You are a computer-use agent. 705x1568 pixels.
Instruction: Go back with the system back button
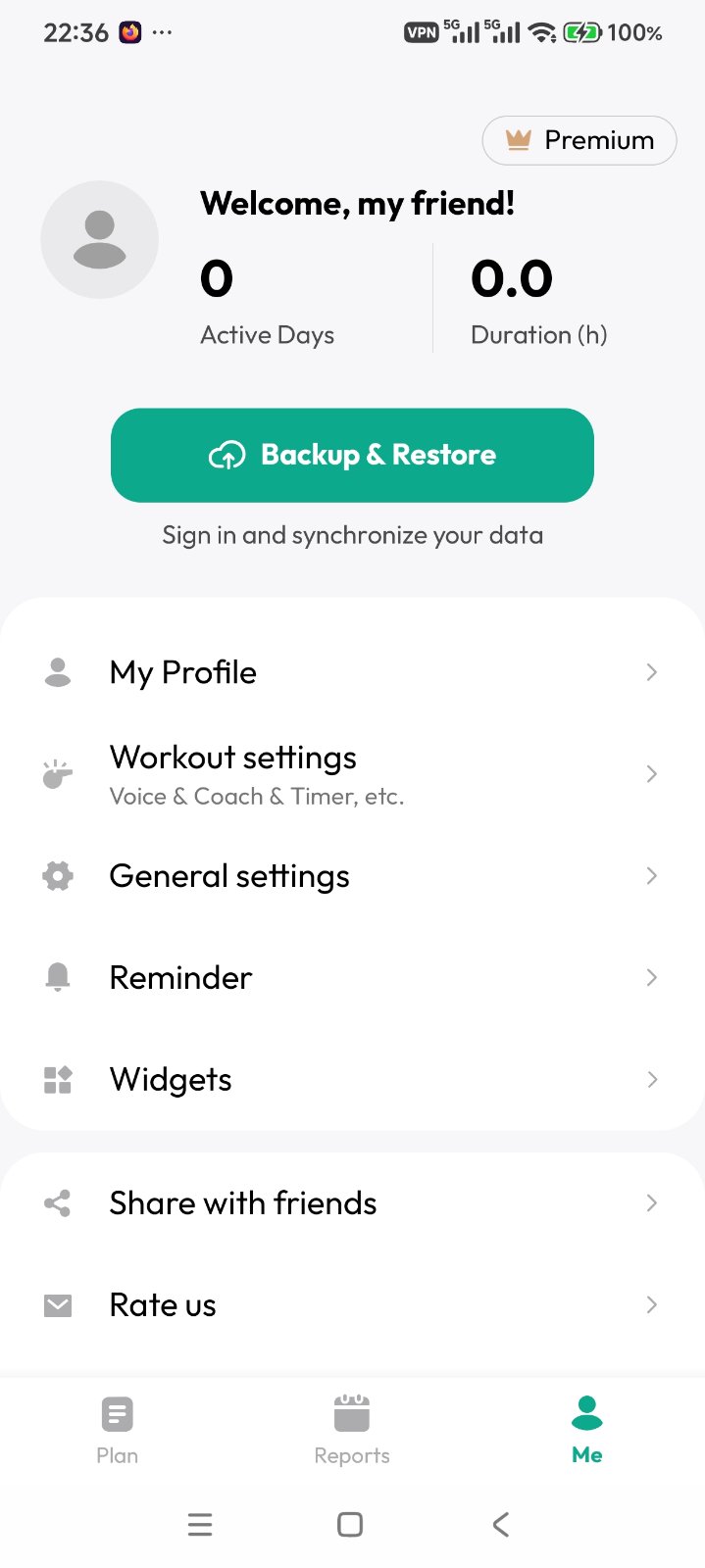pyautogui.click(x=501, y=1524)
